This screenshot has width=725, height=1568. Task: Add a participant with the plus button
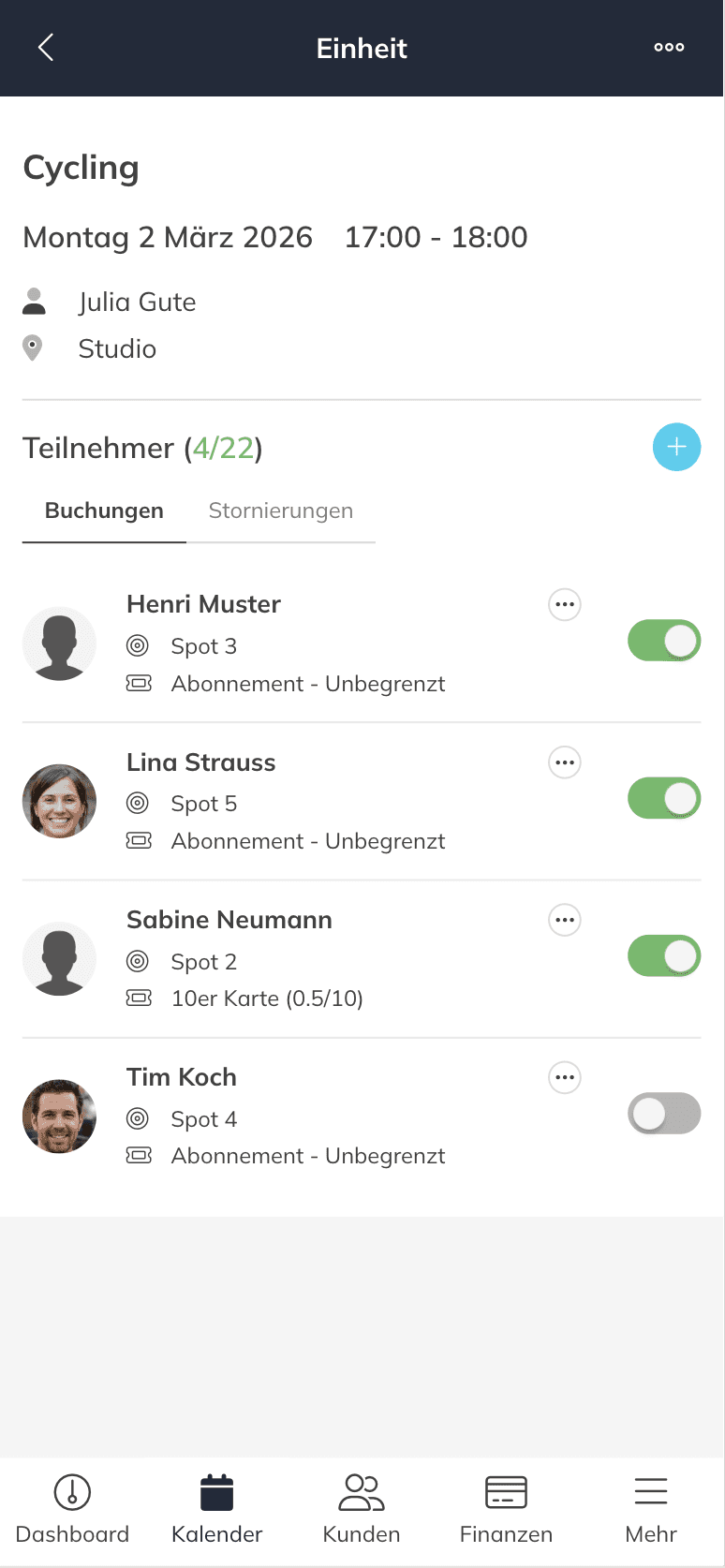[676, 447]
